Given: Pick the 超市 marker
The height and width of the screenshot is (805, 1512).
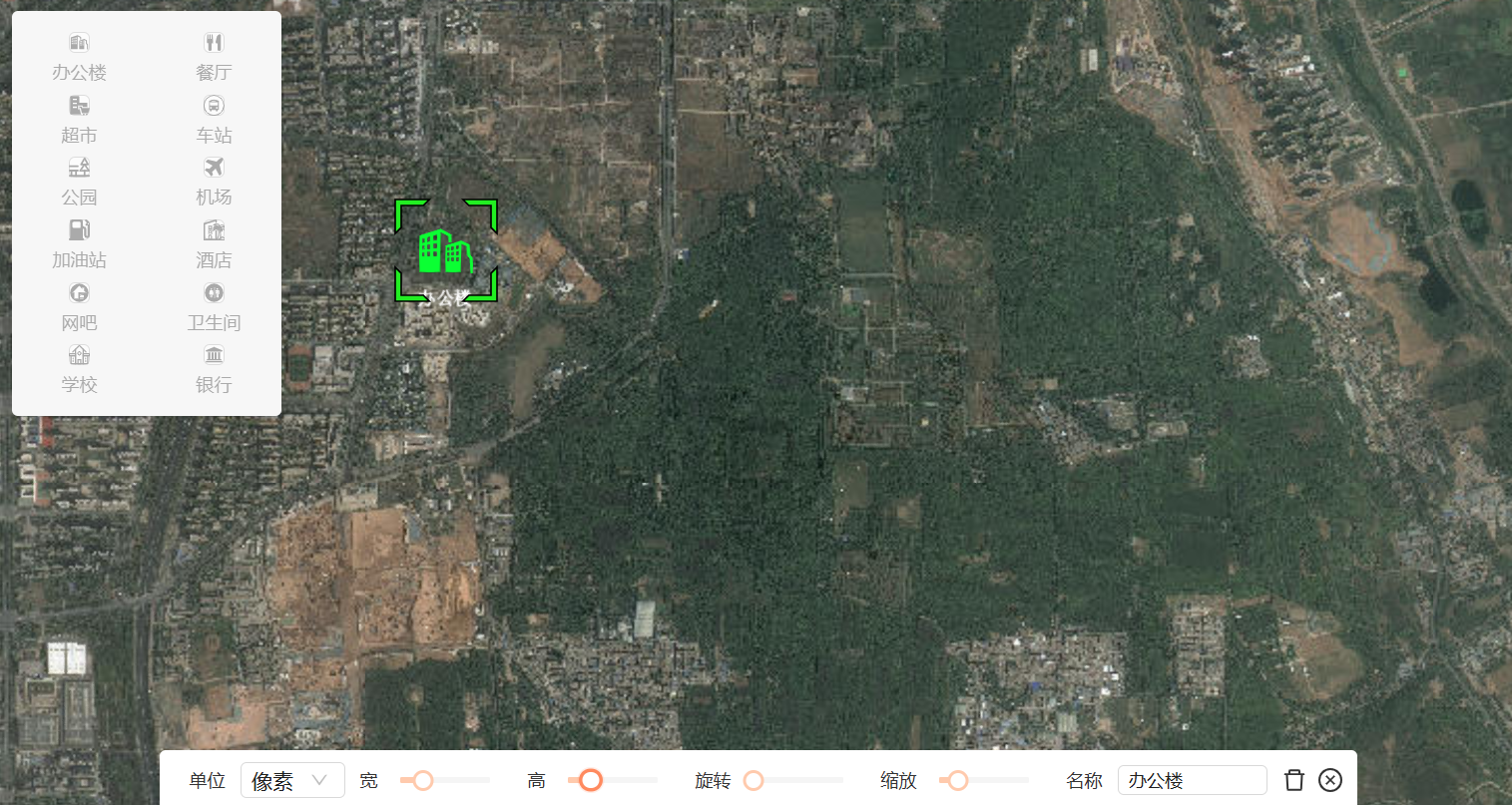Looking at the screenshot, I should click(x=79, y=119).
